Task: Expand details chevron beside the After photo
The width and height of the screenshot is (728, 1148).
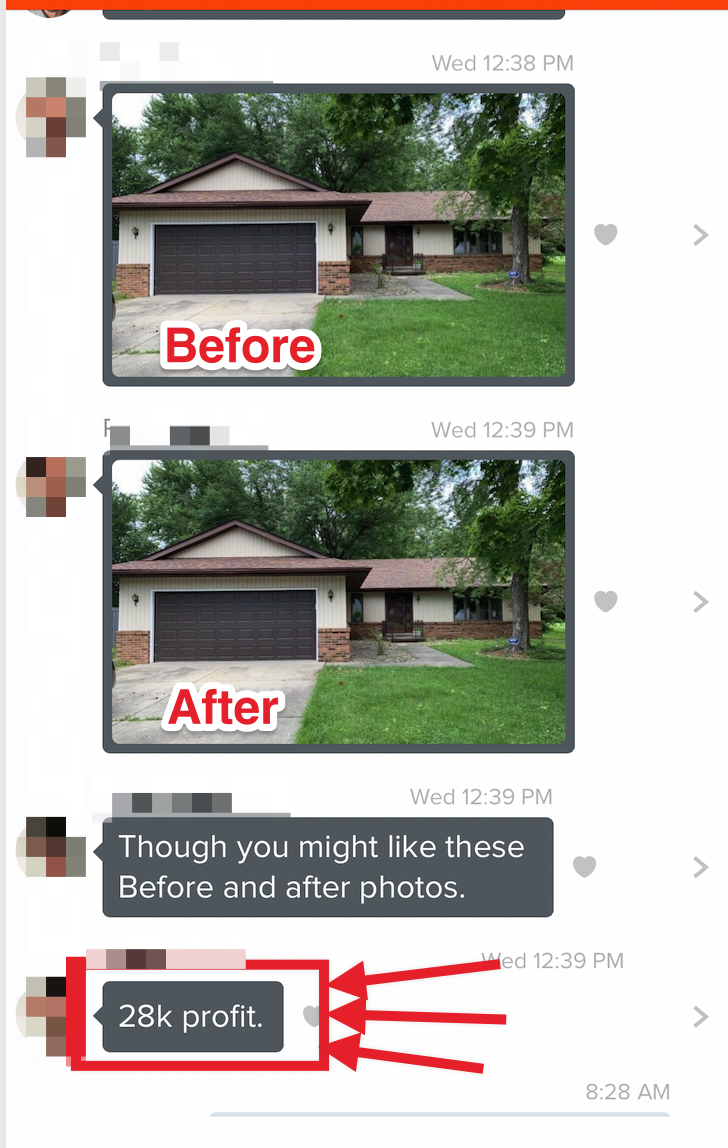Action: click(x=700, y=601)
